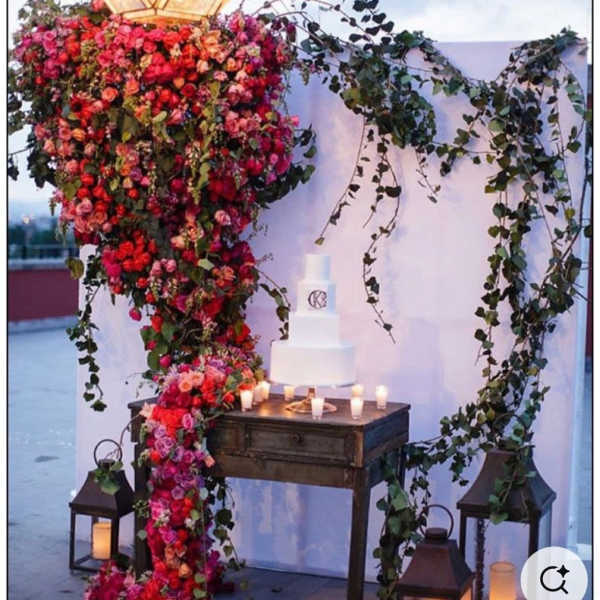600x600 pixels.
Task: Open visual search lens on the photo
Action: pos(554,577)
